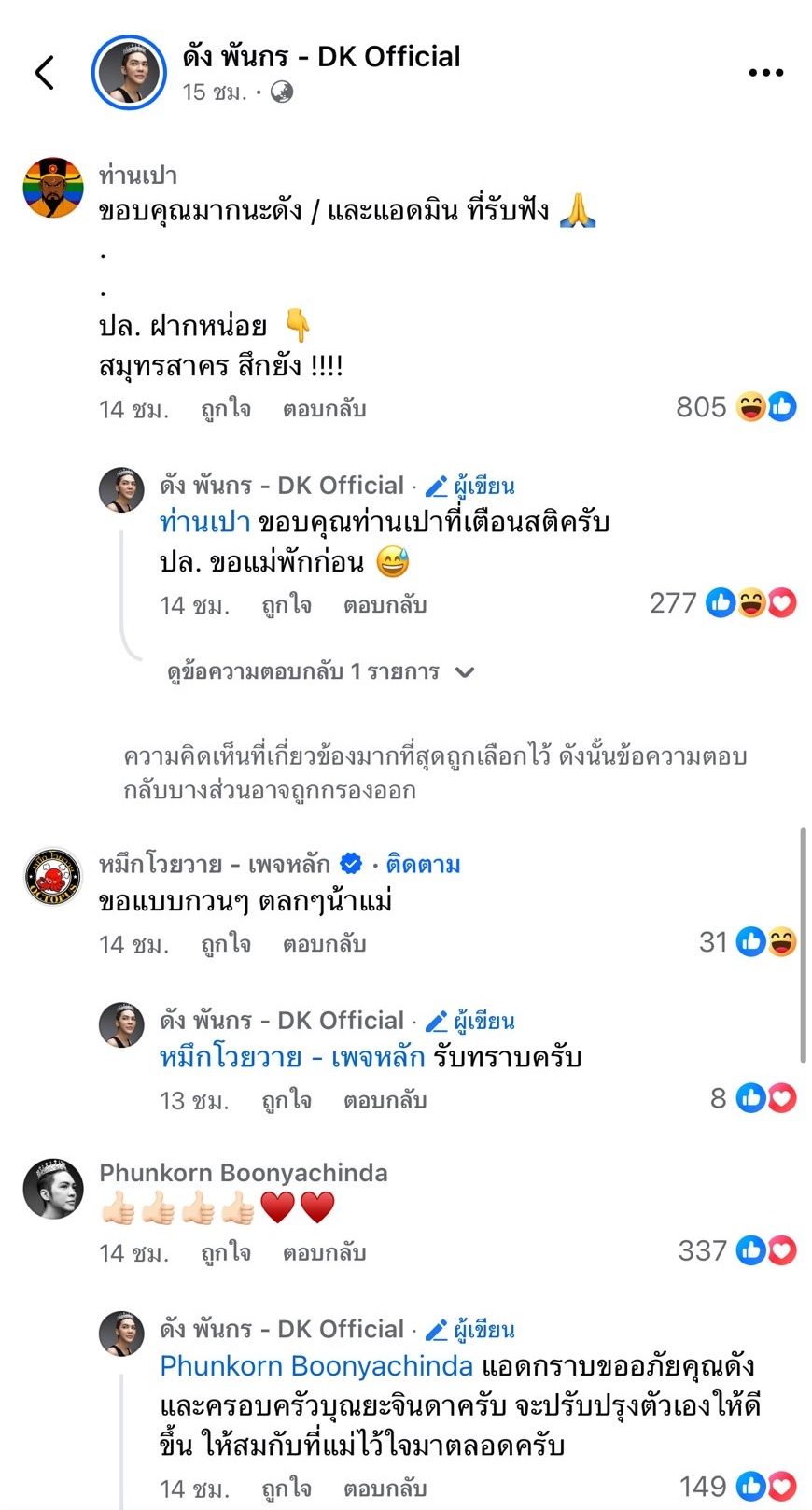Open Phunkorn Boonyachinda's profile
This screenshot has width=812, height=1510.
point(243,1173)
